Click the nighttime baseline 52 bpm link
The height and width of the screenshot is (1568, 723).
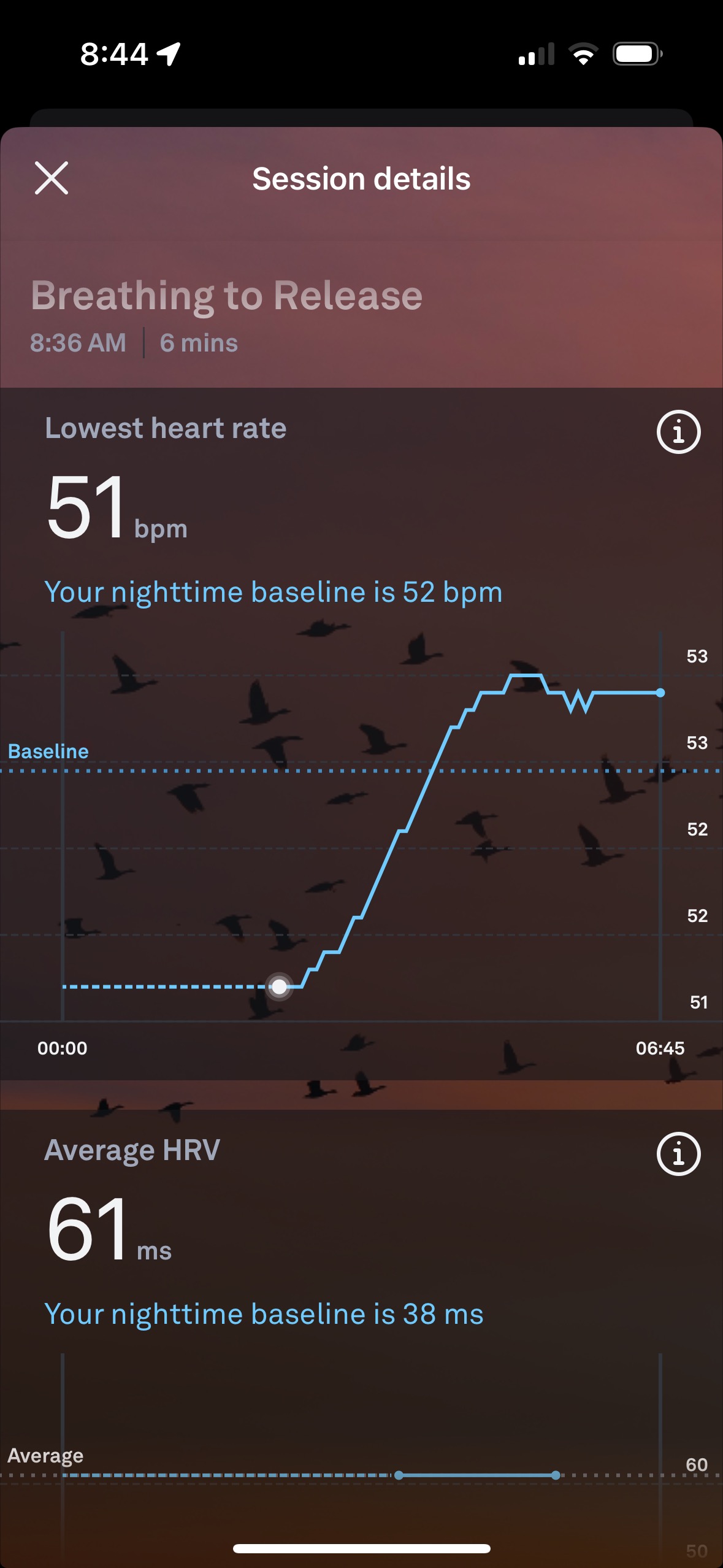click(x=274, y=591)
